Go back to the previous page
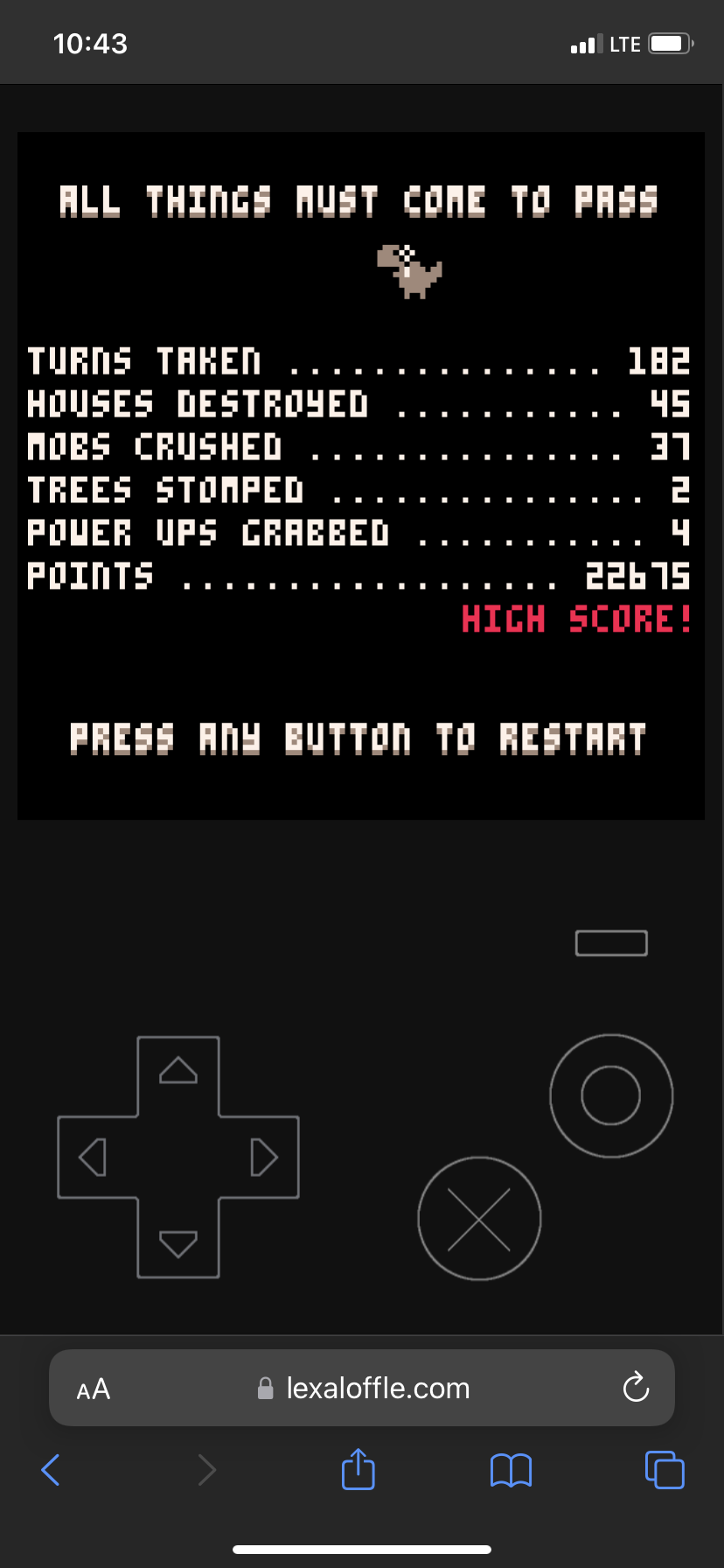The height and width of the screenshot is (1568, 724). [51, 1470]
